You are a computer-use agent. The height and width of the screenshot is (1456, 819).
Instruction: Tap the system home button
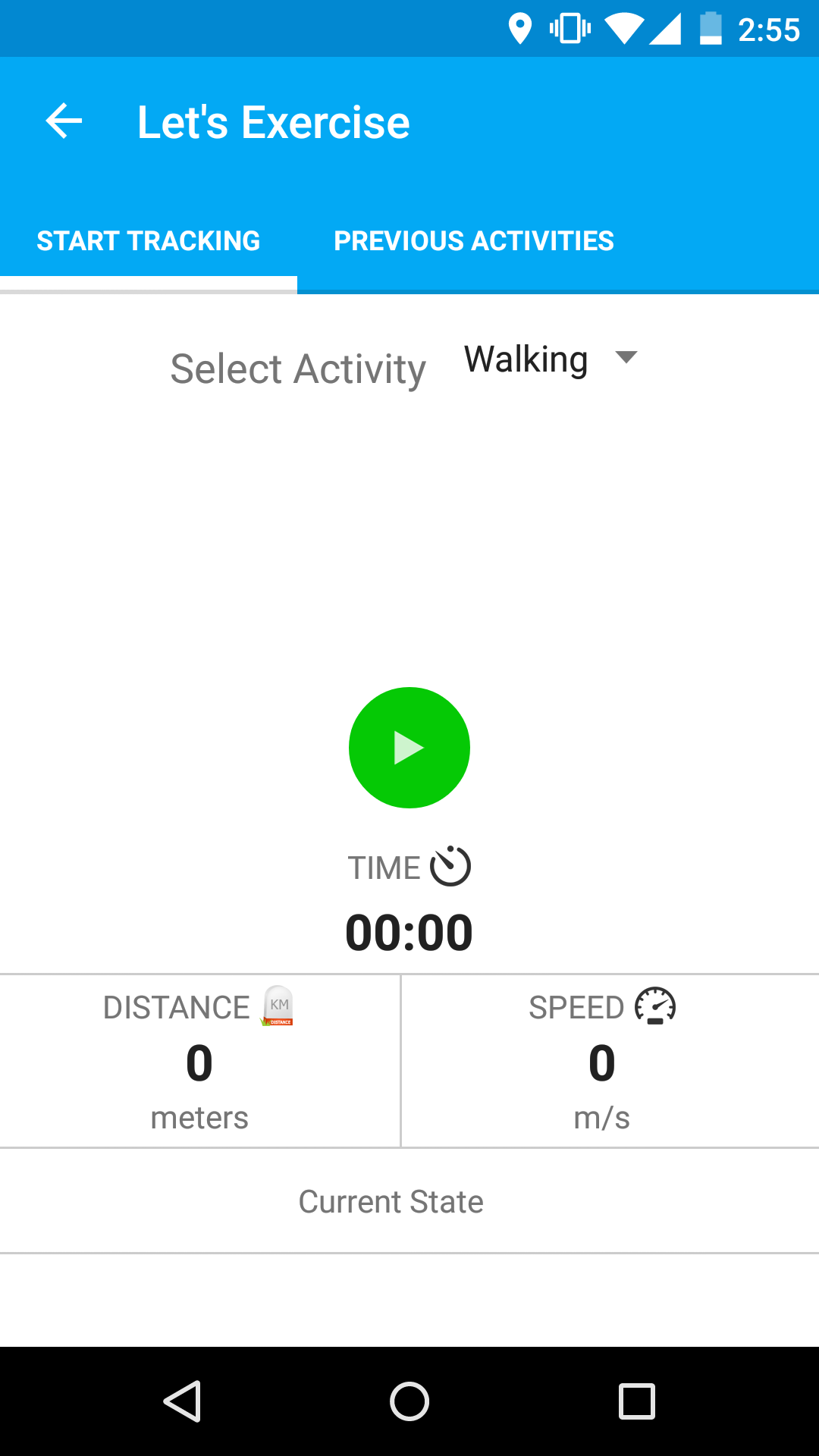click(409, 1401)
